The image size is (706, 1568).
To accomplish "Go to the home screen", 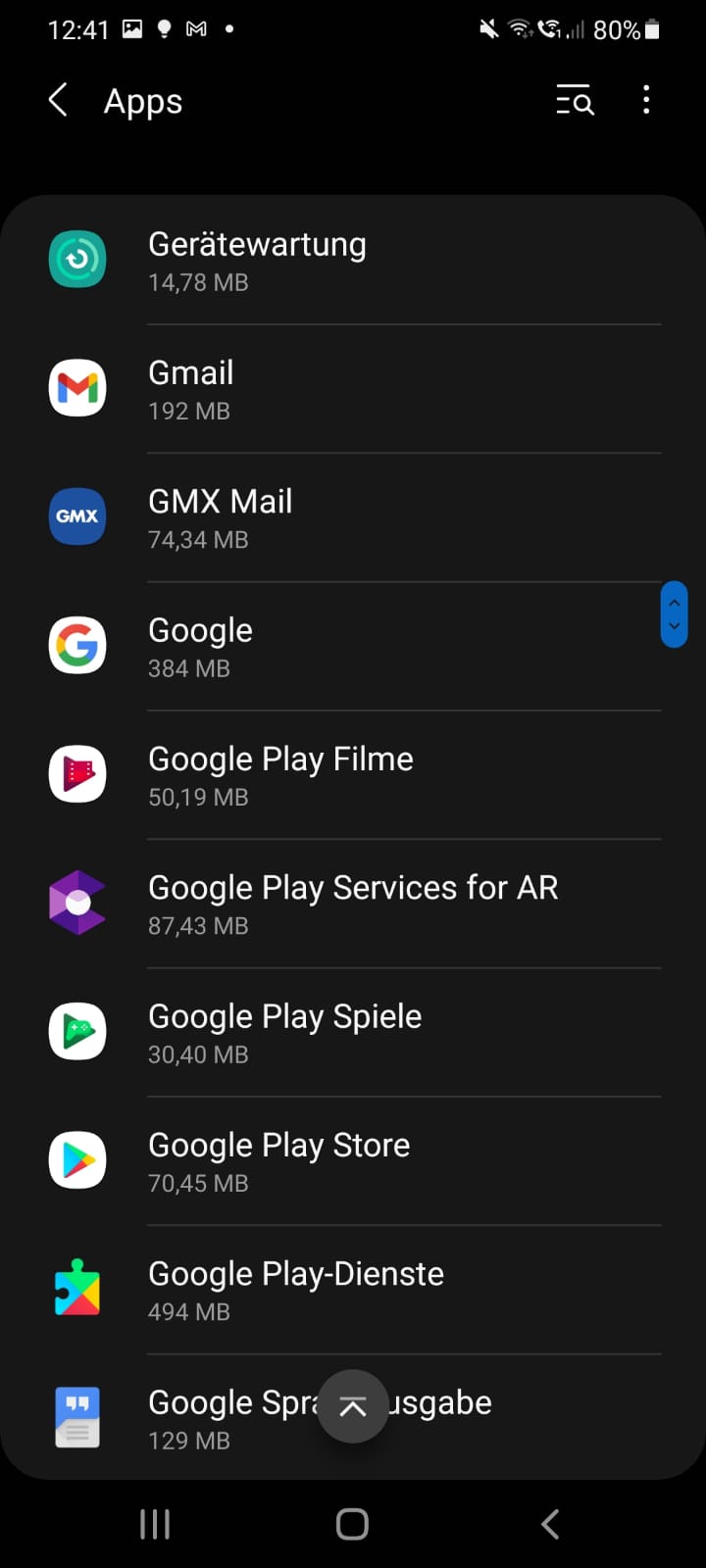I will click(x=352, y=1524).
